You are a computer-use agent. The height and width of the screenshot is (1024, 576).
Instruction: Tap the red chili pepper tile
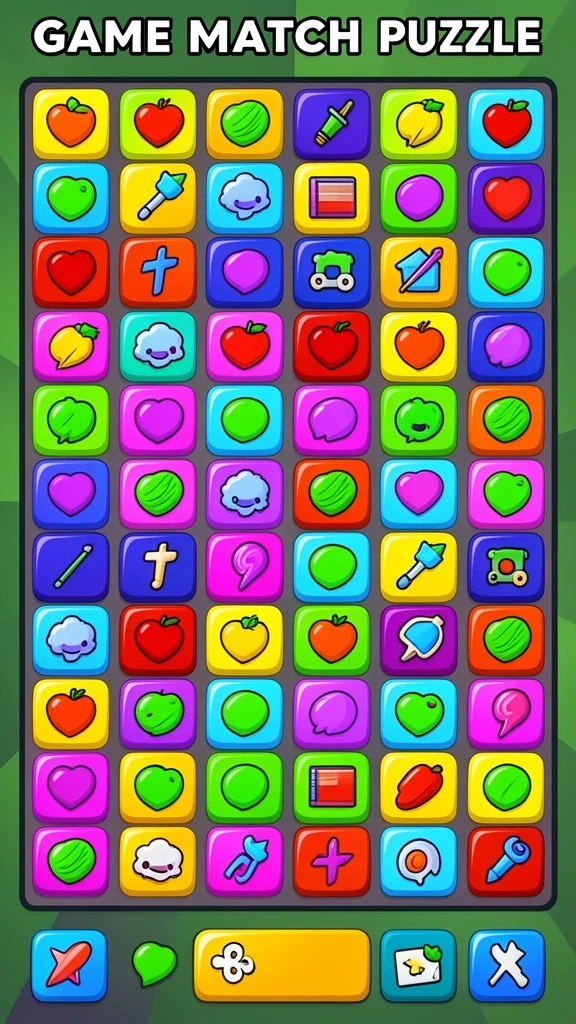point(419,787)
